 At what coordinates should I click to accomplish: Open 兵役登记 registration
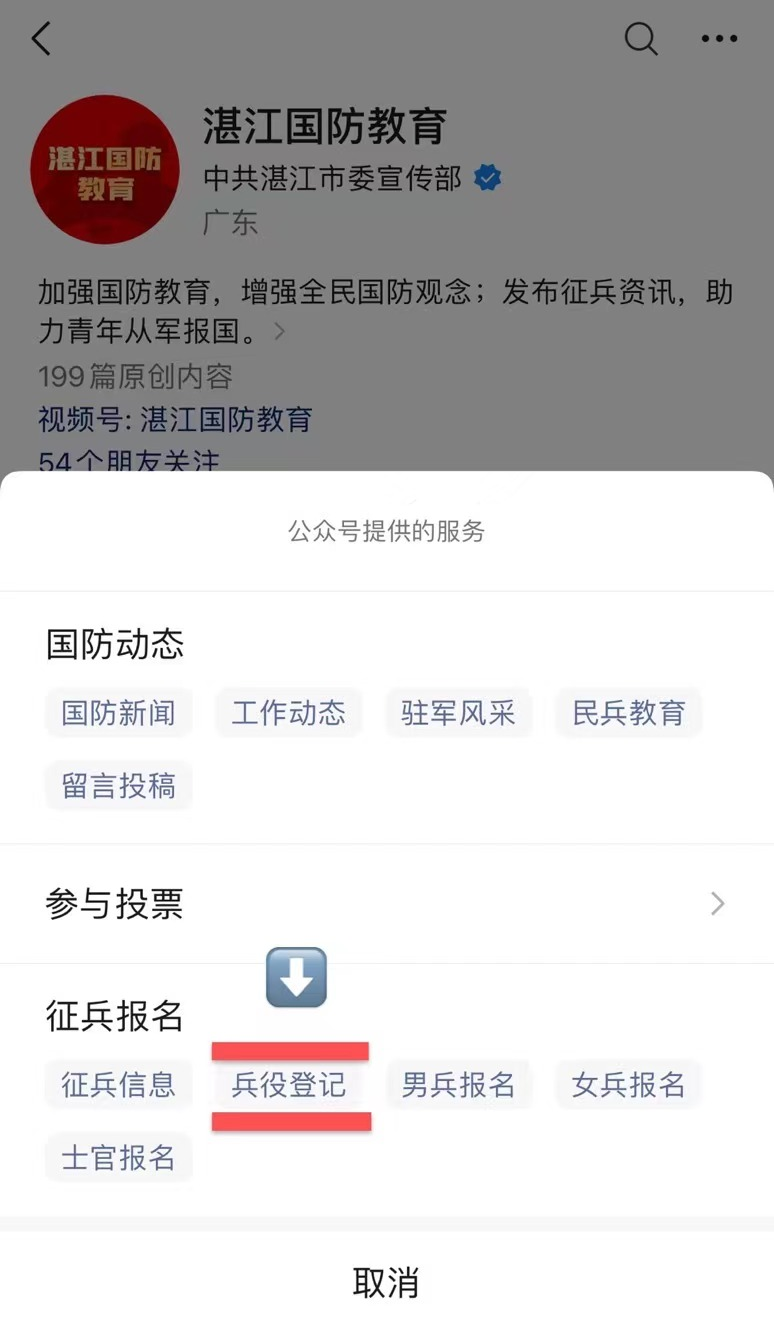(x=289, y=1085)
